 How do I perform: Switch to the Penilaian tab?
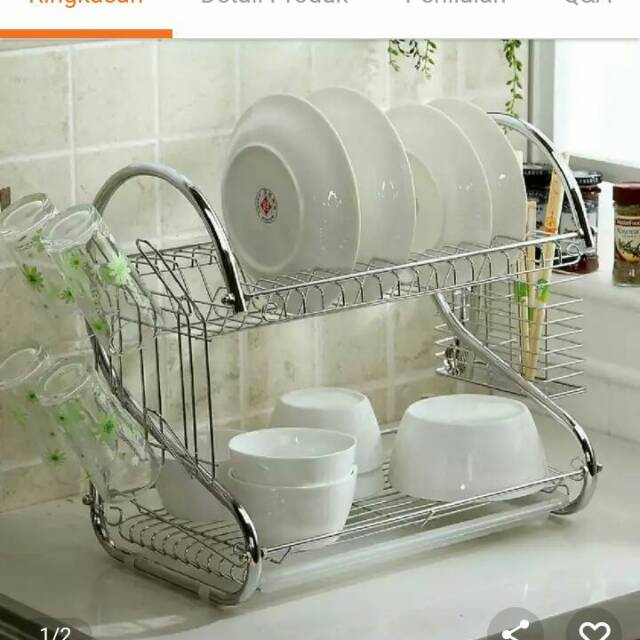click(455, 5)
